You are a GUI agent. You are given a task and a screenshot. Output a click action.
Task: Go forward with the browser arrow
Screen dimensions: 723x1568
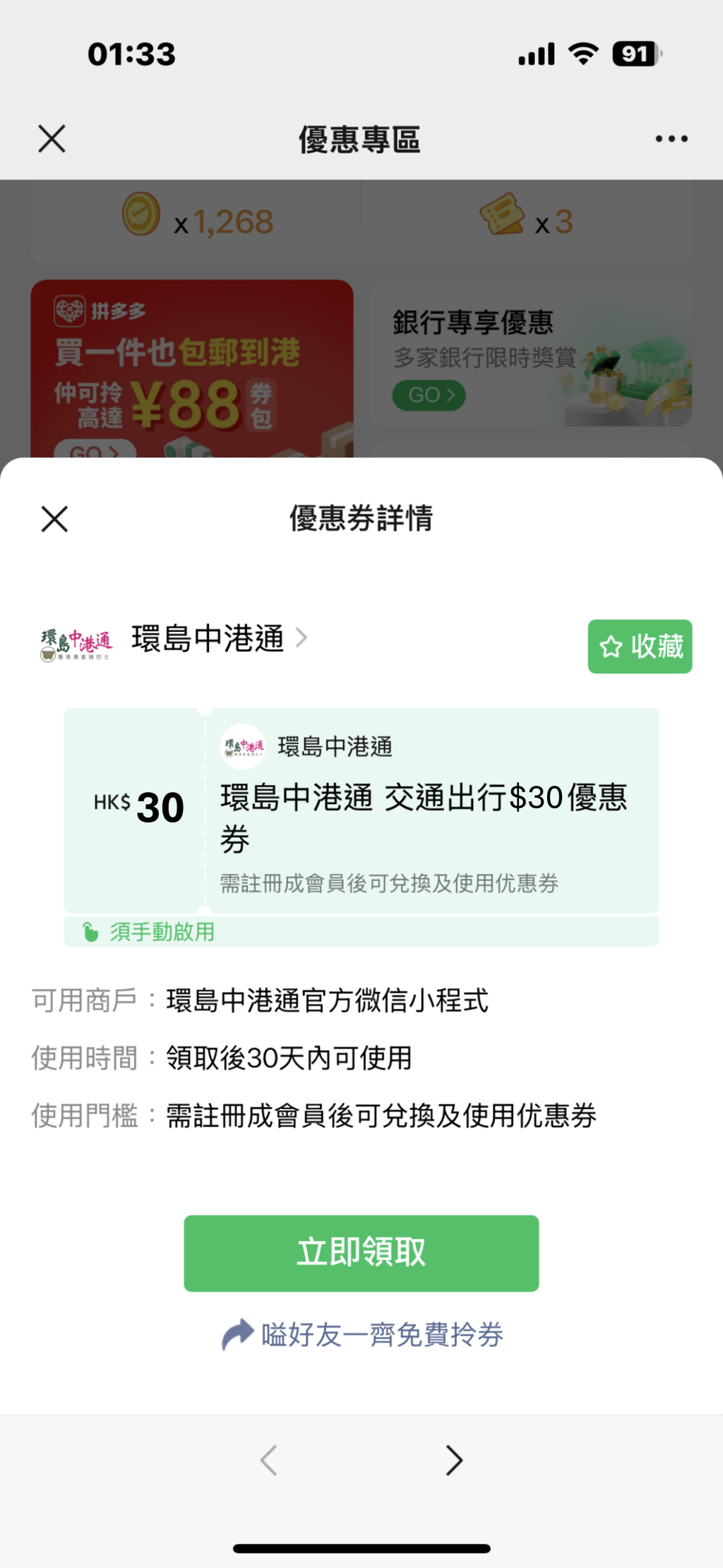coord(454,1460)
